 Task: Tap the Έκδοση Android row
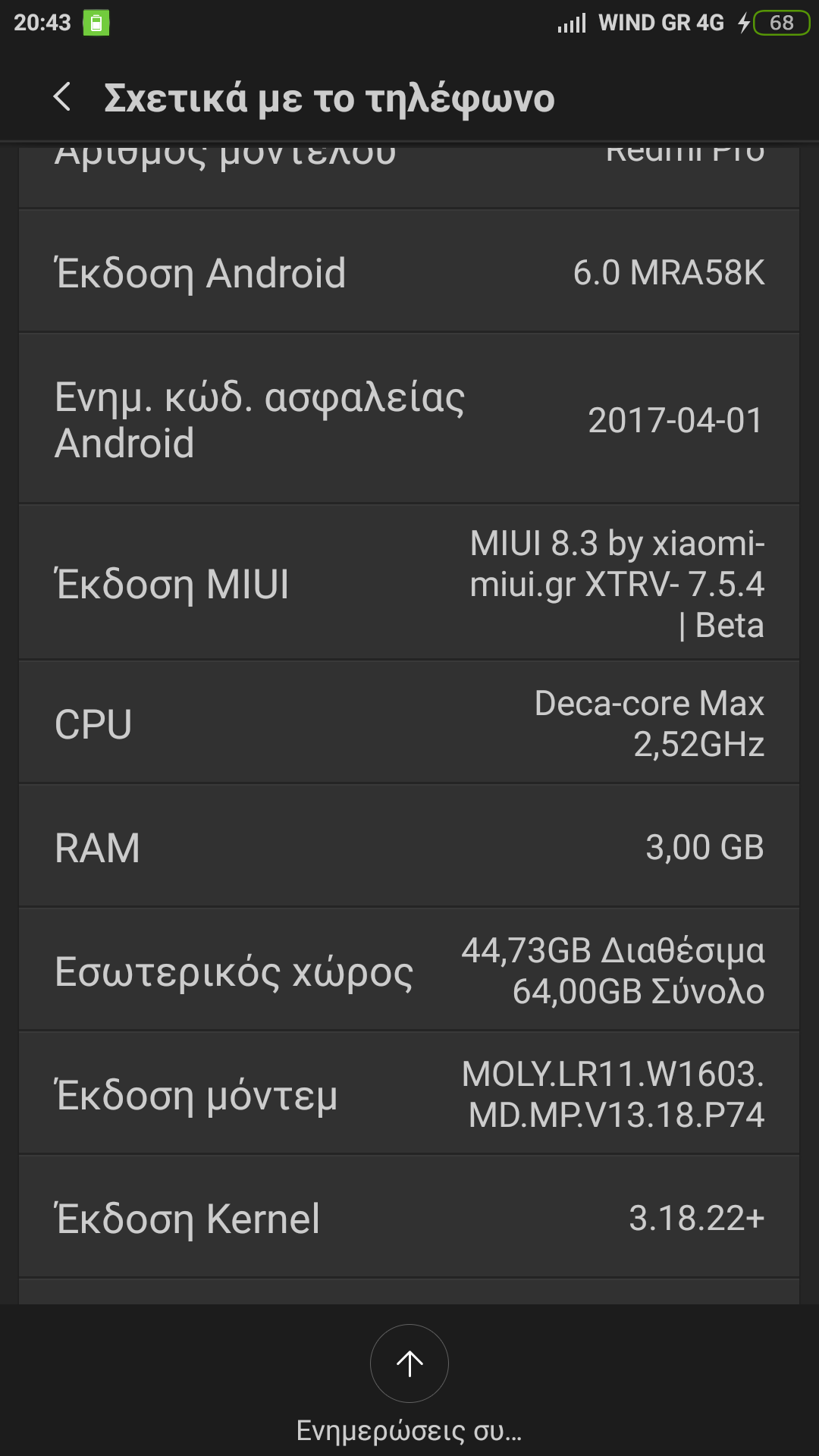coord(409,271)
